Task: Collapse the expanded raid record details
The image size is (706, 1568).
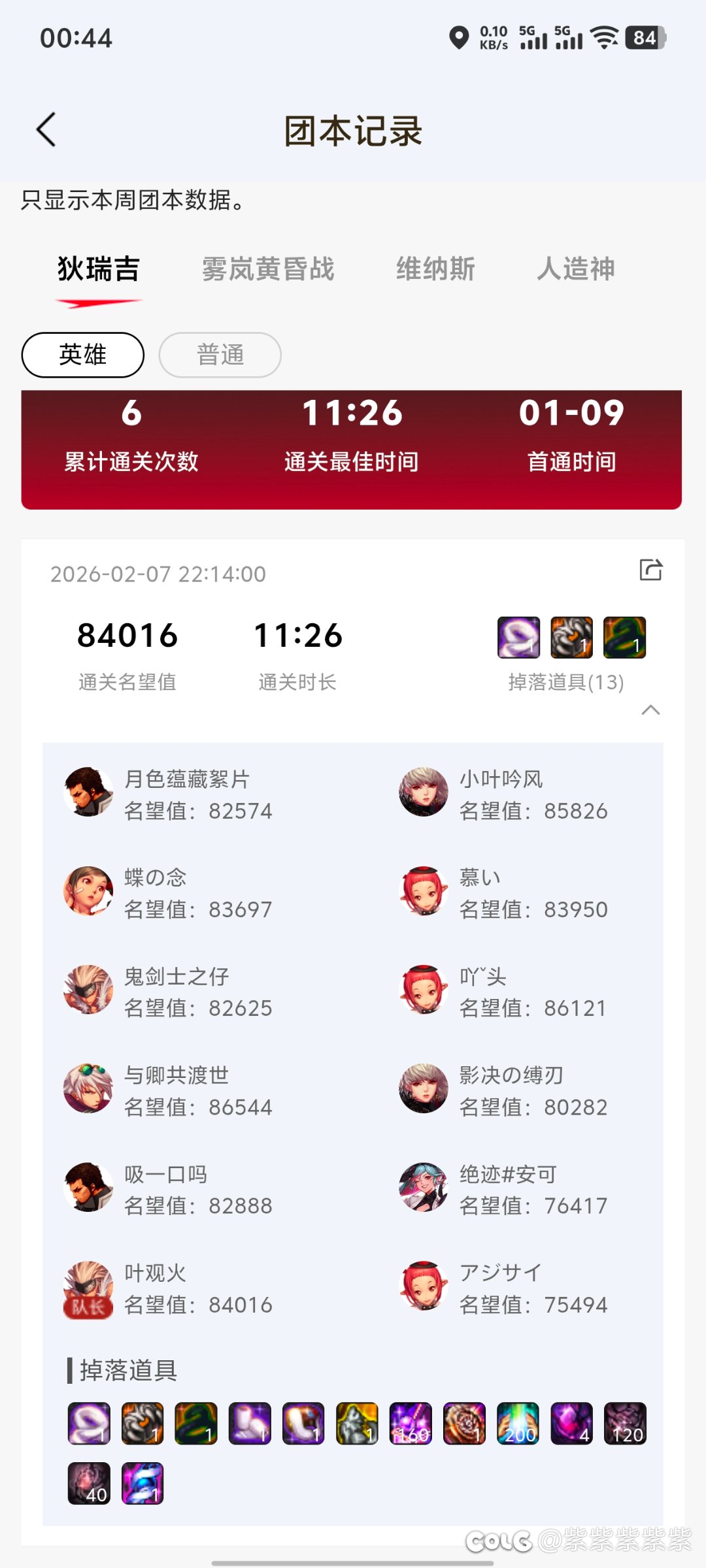Action: 650,710
